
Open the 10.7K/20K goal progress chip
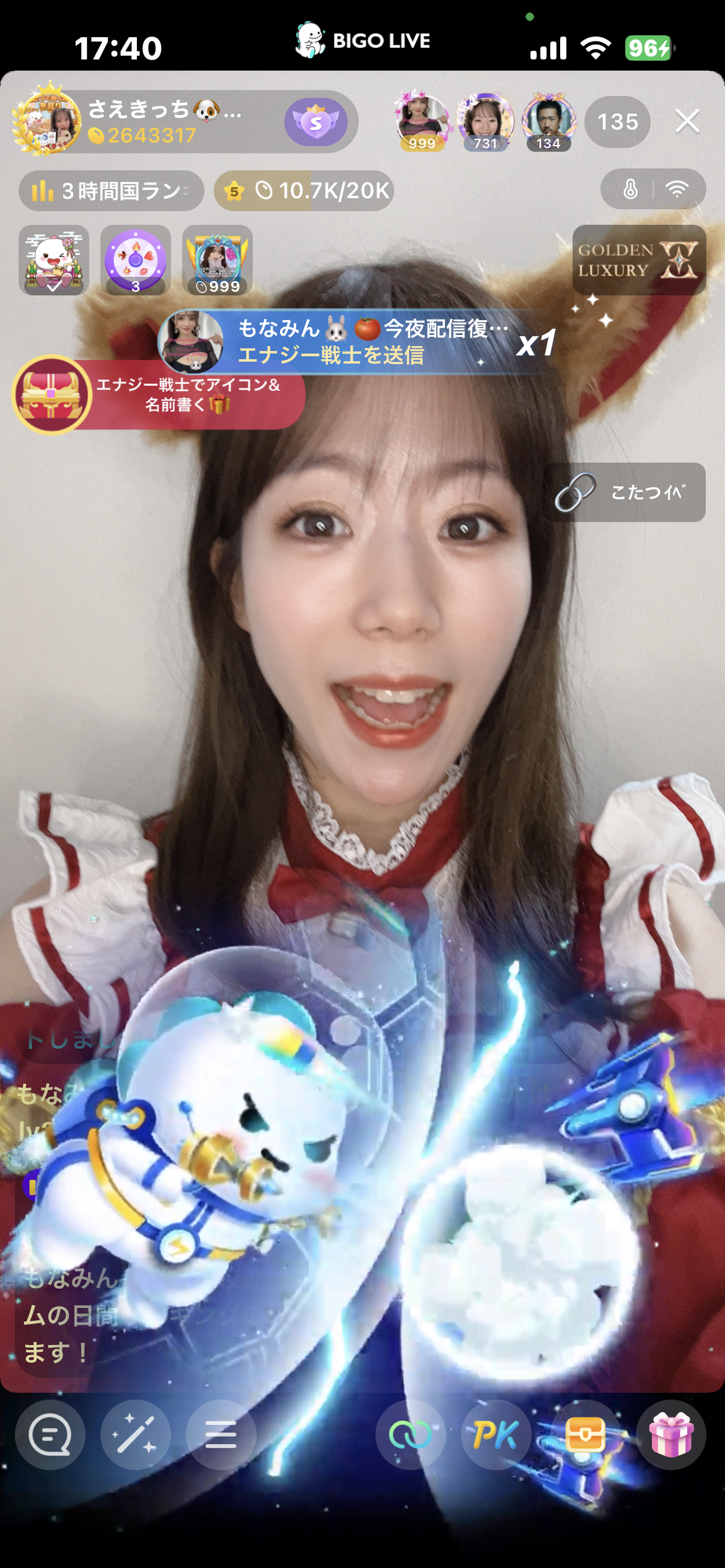[x=304, y=191]
